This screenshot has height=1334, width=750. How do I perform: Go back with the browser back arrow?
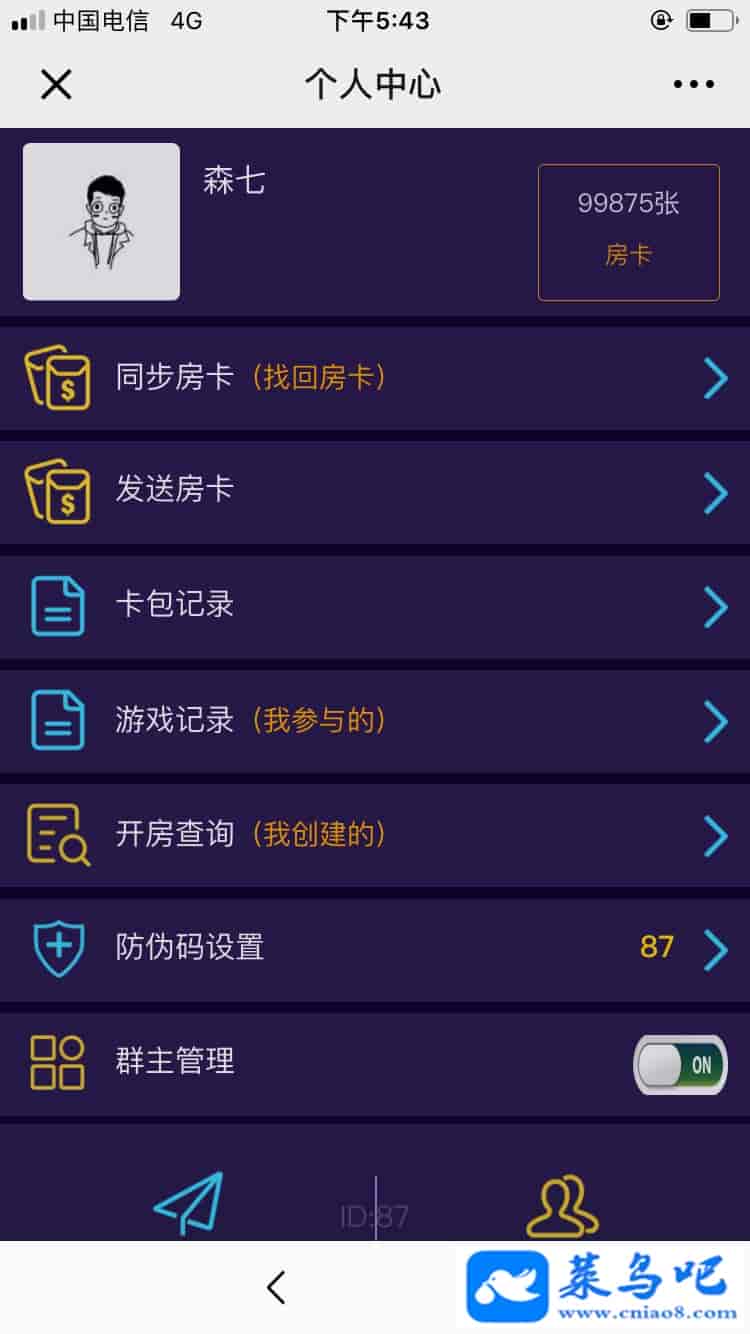tap(277, 1287)
